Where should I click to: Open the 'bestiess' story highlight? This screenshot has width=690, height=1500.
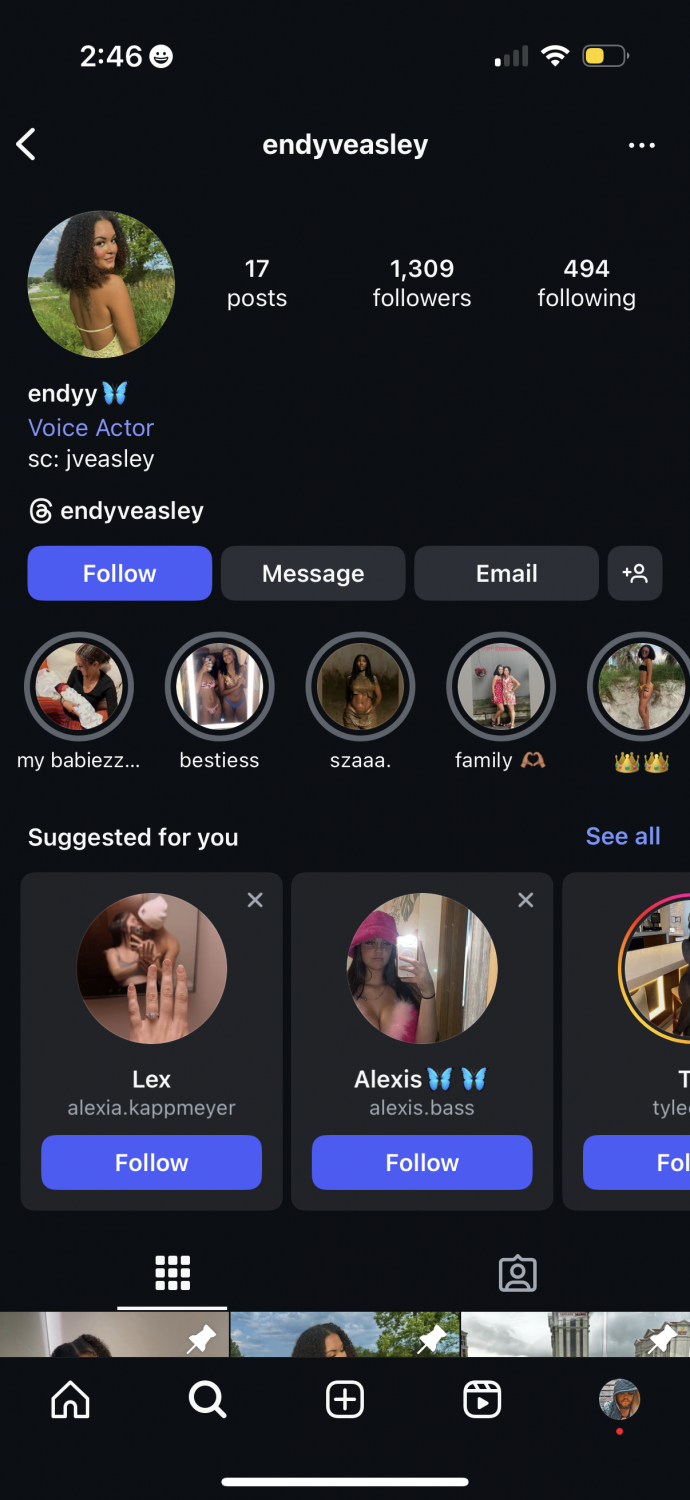coord(219,687)
